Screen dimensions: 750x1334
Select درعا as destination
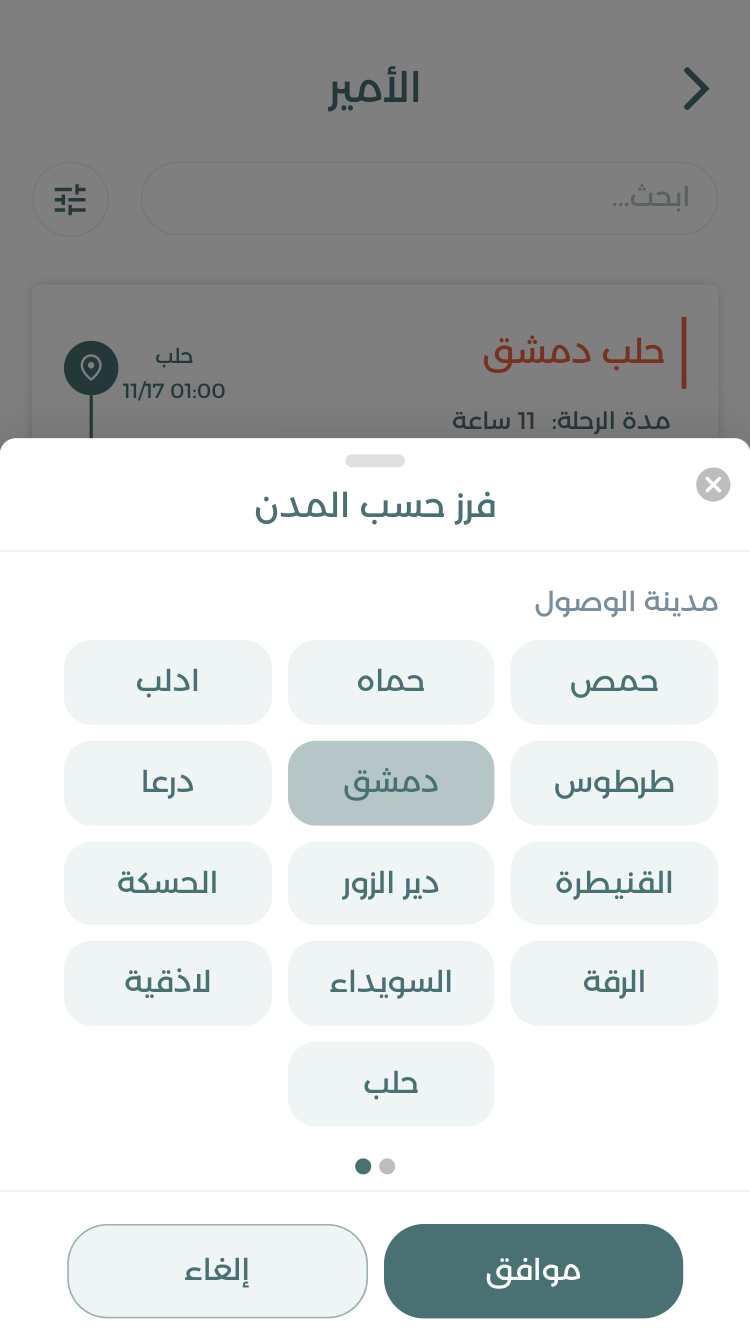pyautogui.click(x=168, y=783)
